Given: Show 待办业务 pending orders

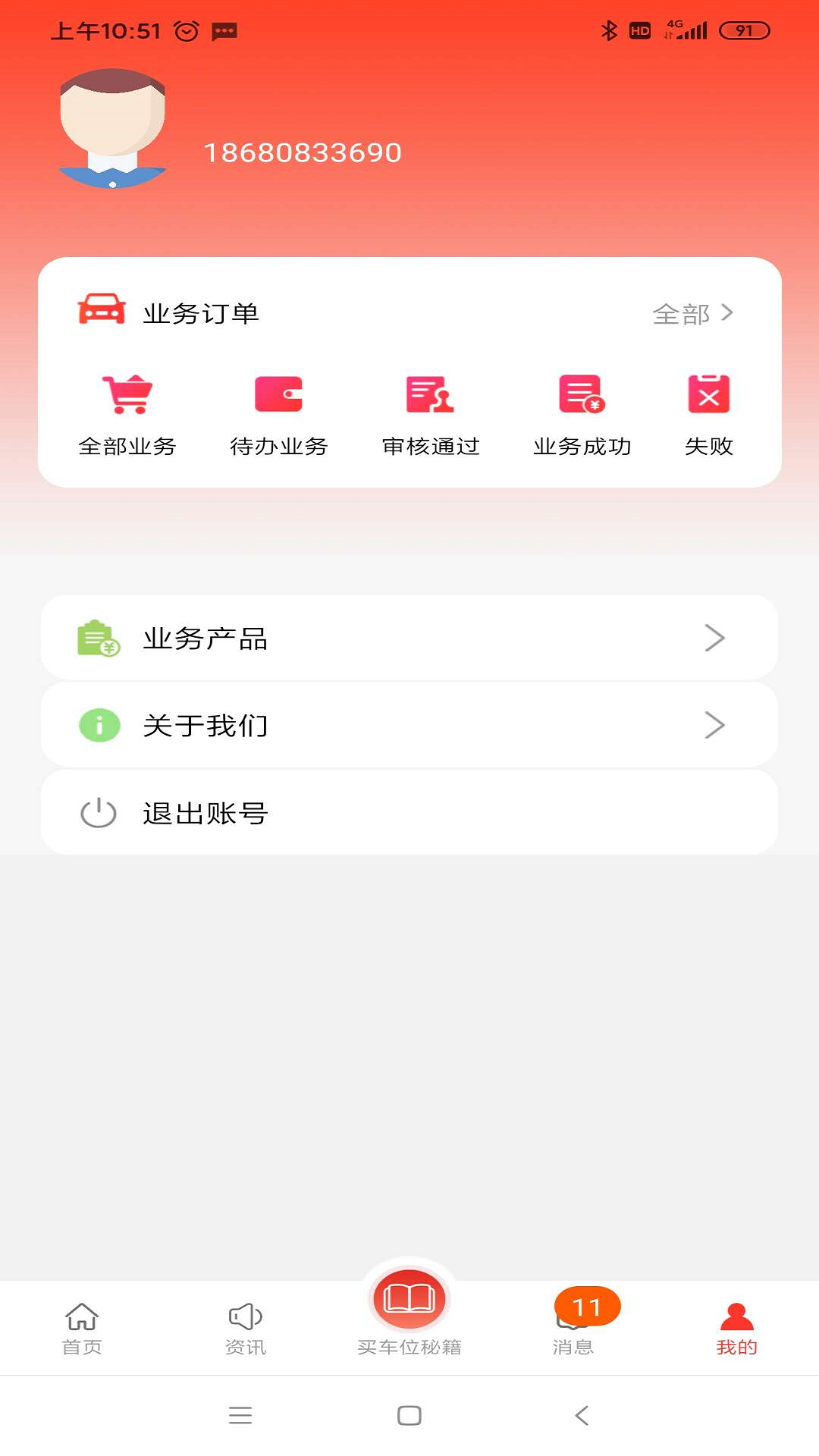Looking at the screenshot, I should tap(278, 415).
